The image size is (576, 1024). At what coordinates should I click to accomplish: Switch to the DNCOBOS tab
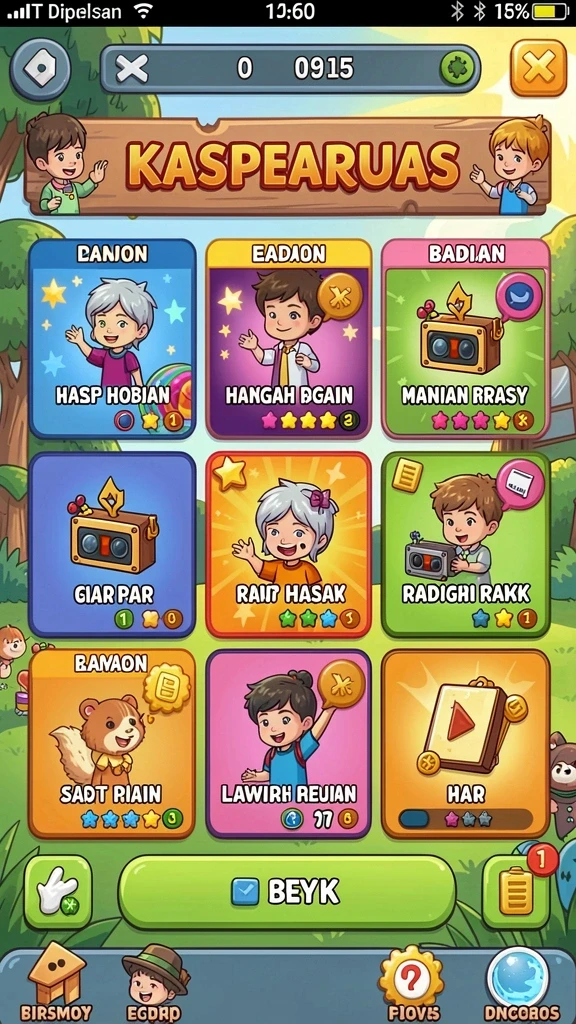click(518, 983)
